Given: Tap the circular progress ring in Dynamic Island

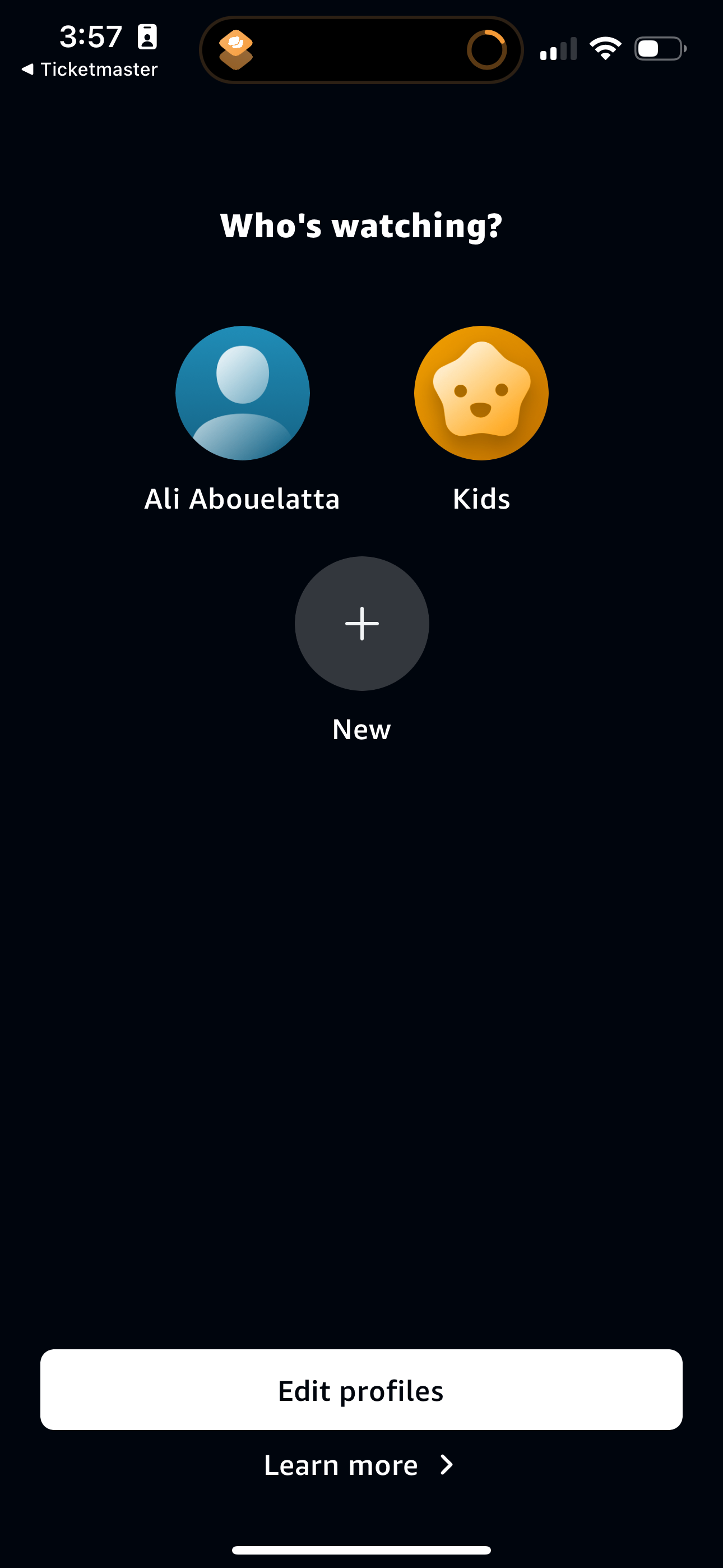Looking at the screenshot, I should point(486,50).
